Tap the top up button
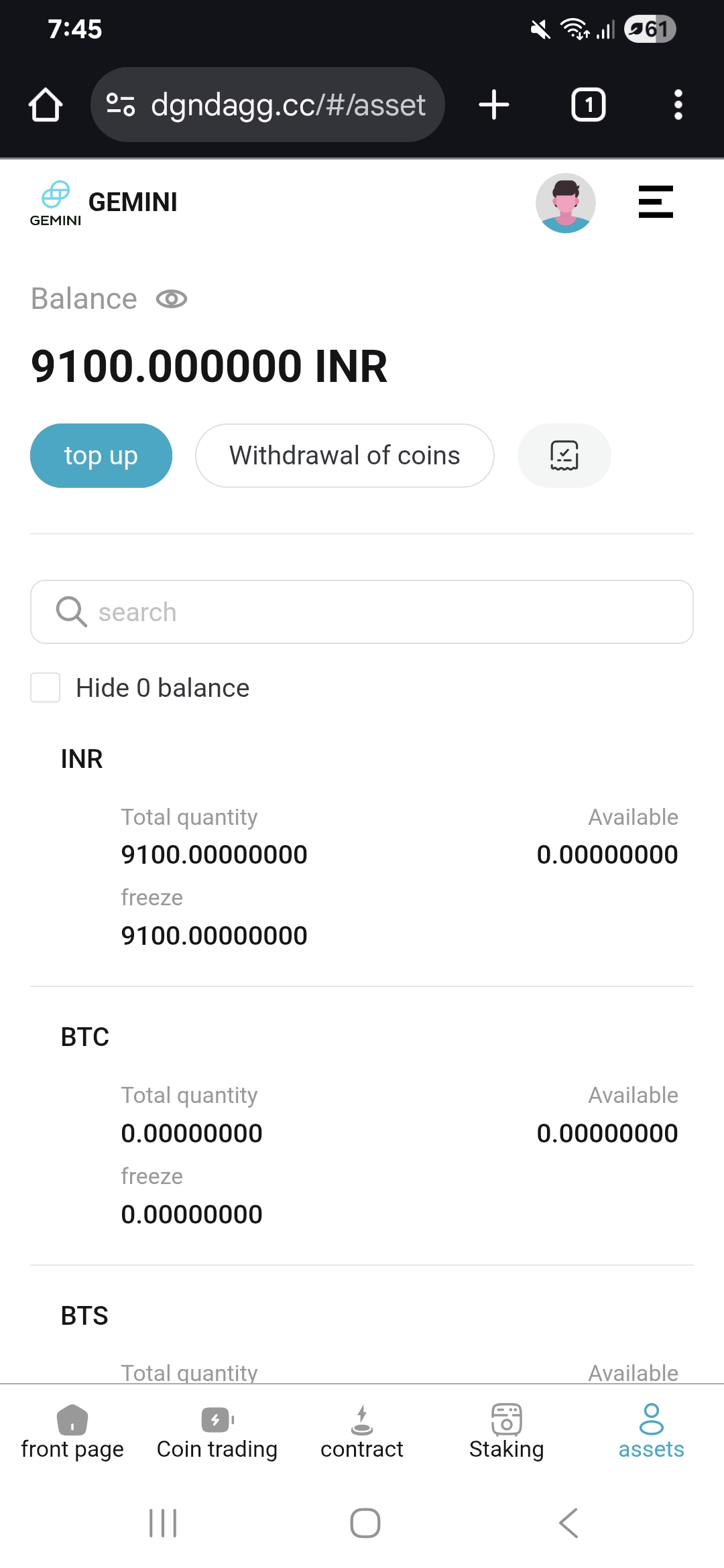The image size is (724, 1568). coord(101,456)
